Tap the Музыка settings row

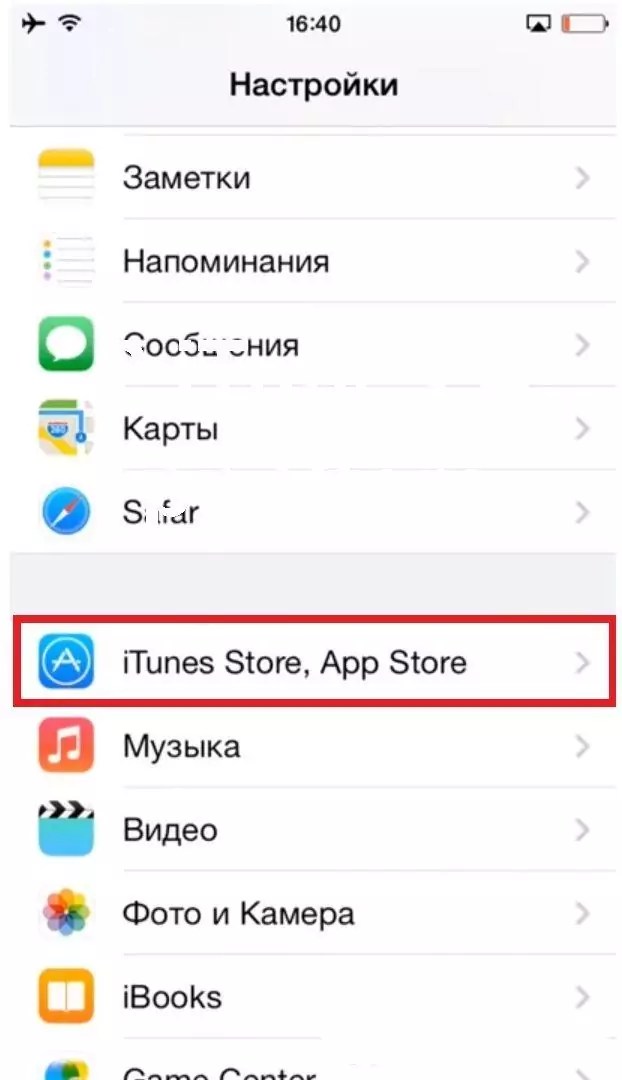point(310,746)
